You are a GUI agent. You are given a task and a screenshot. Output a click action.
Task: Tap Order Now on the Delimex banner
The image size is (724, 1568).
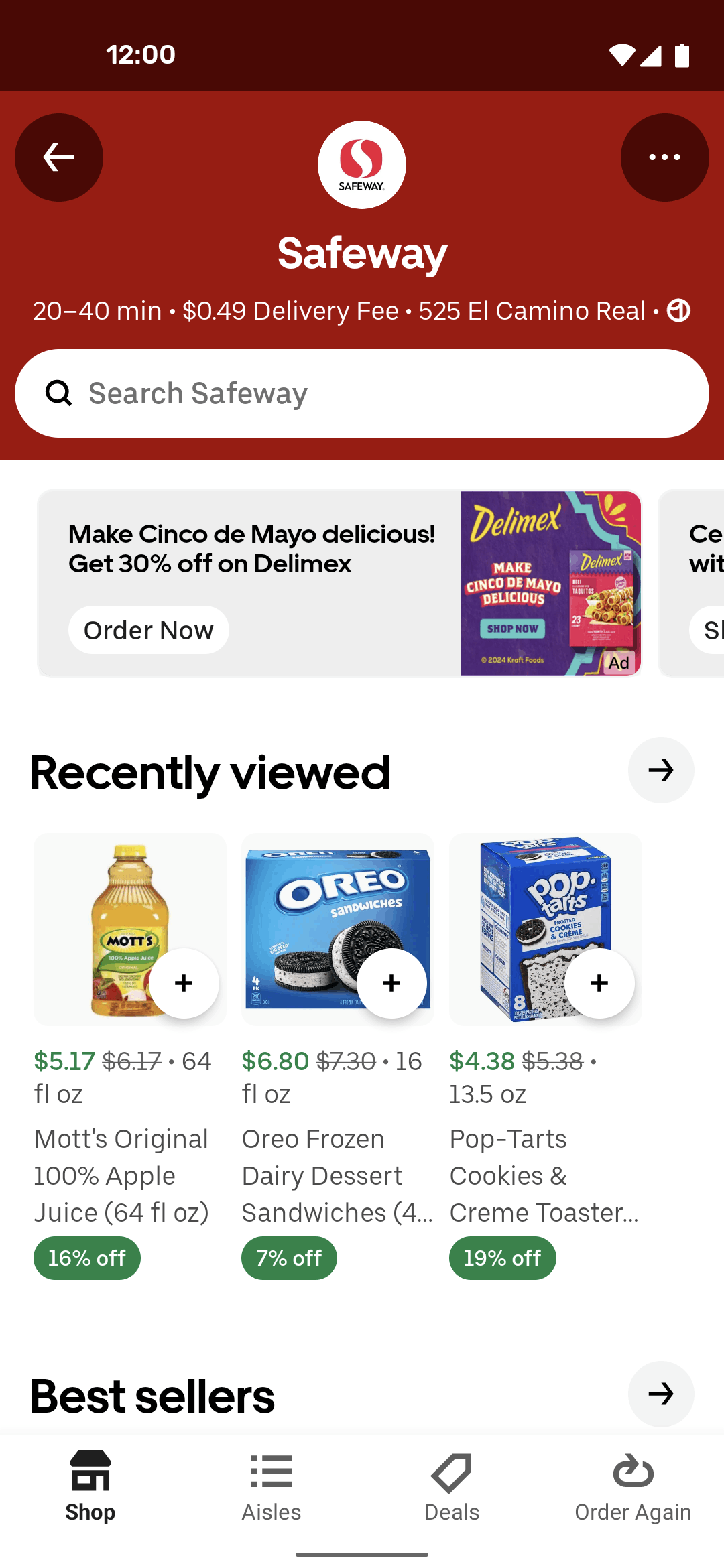[x=149, y=630]
